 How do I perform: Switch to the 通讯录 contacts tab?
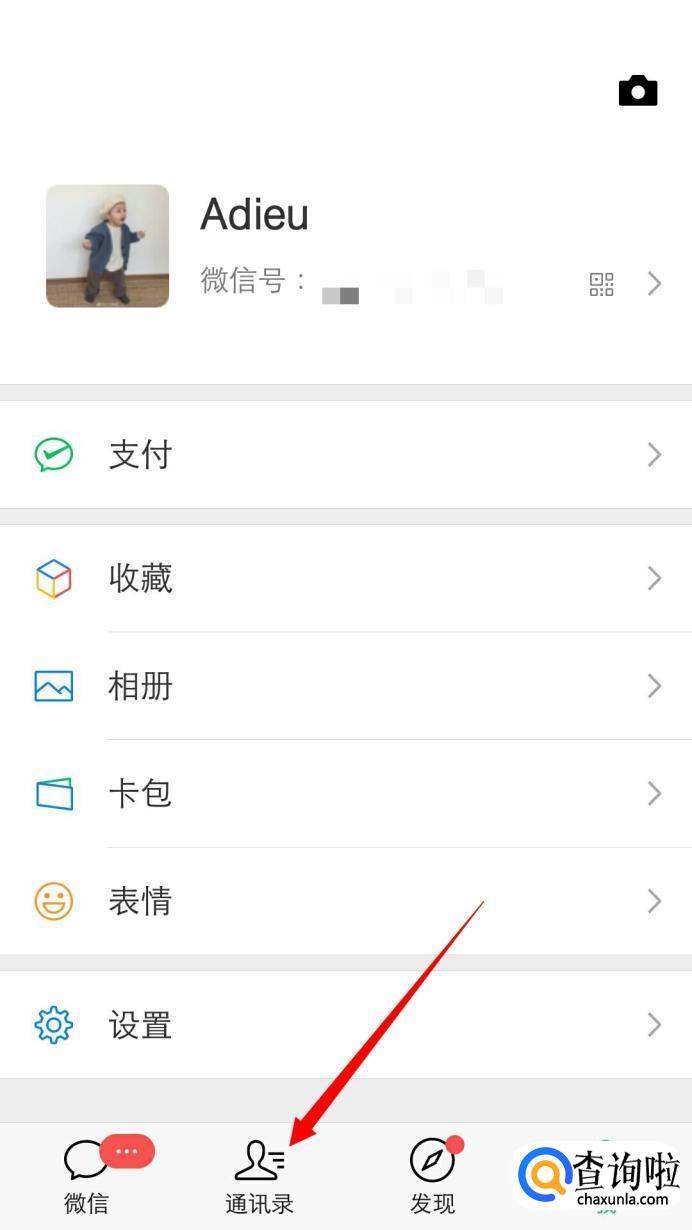260,1176
